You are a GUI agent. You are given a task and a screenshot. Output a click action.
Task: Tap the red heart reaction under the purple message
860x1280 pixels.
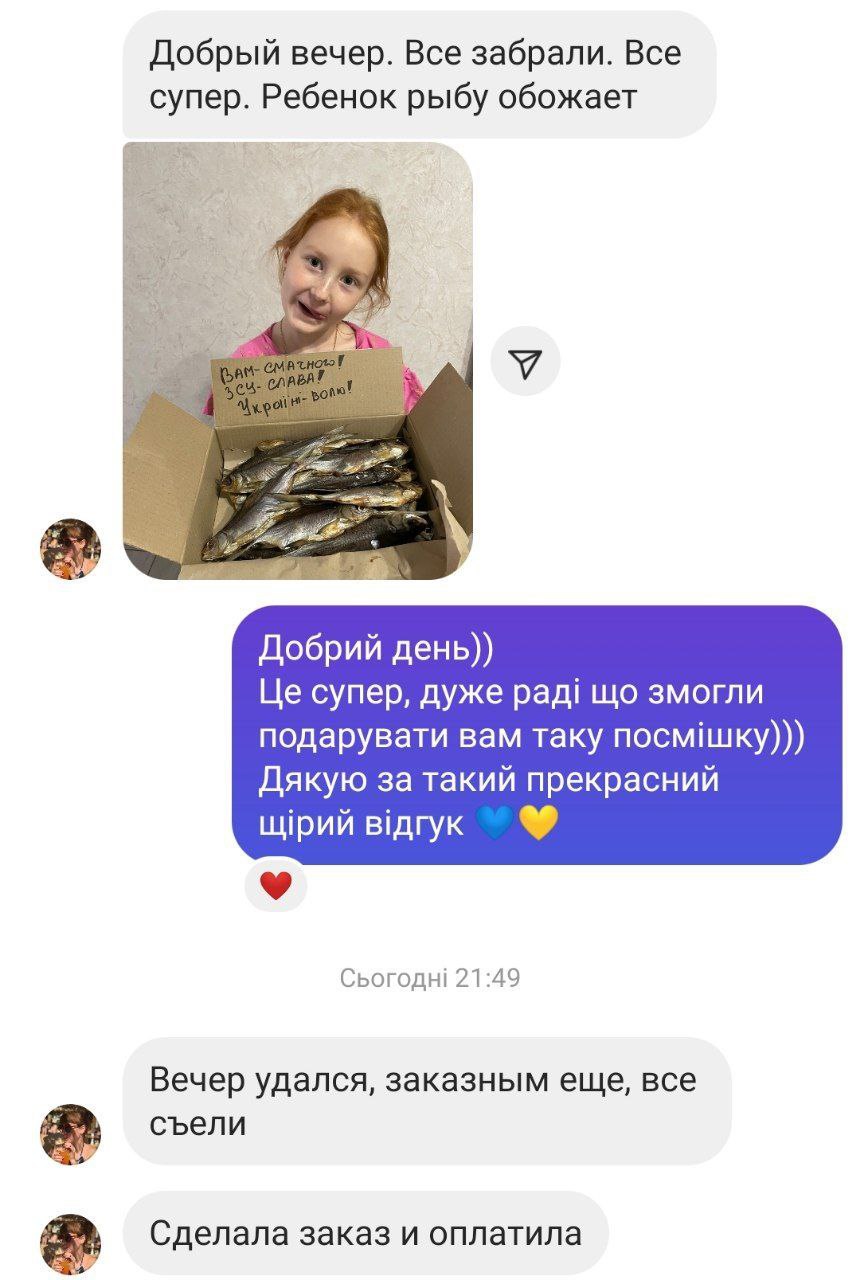276,884
